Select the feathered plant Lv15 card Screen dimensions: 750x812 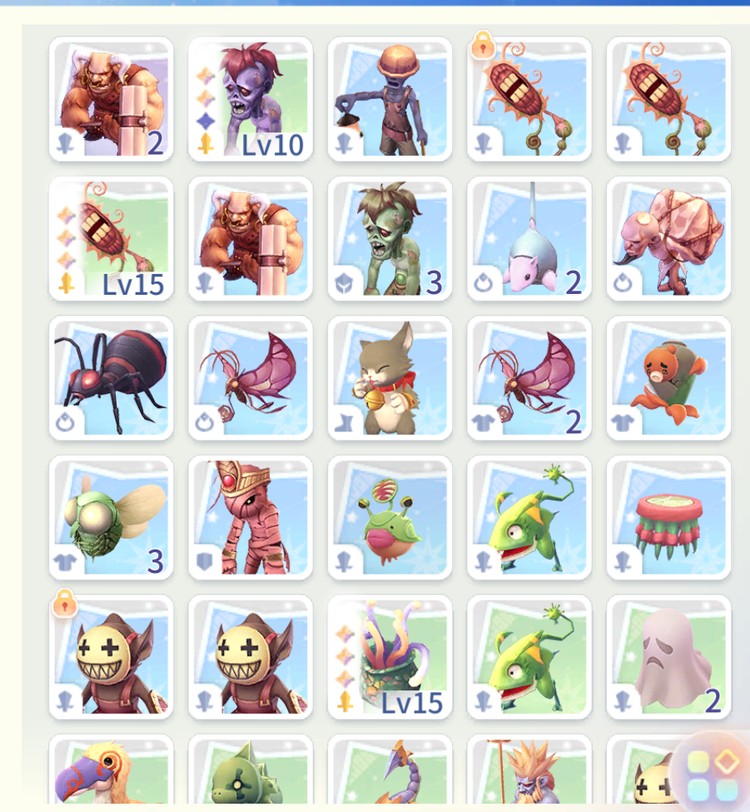[389, 657]
